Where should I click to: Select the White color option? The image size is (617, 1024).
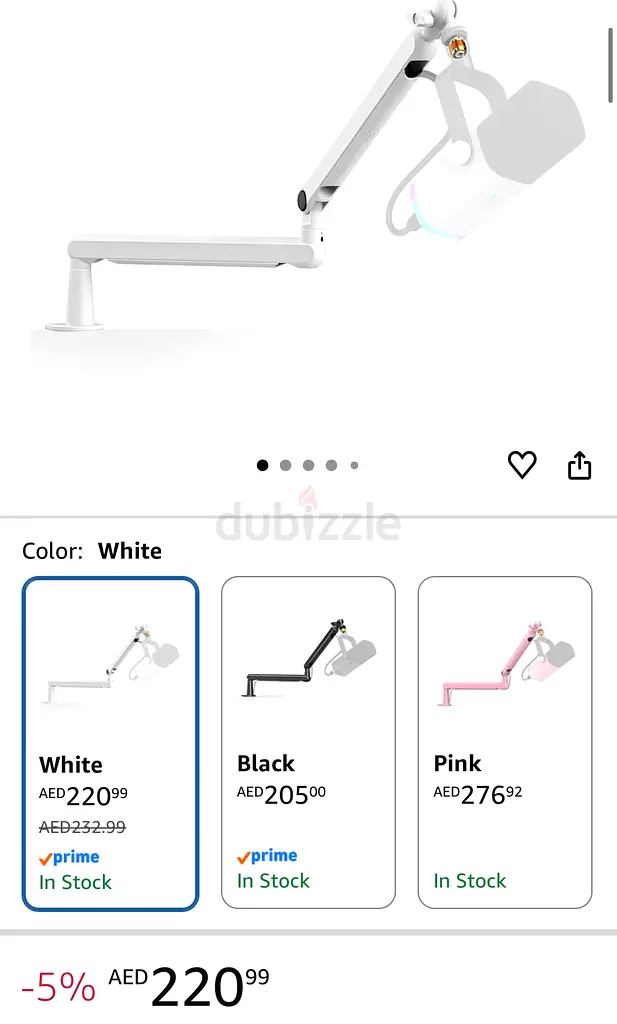(x=110, y=743)
